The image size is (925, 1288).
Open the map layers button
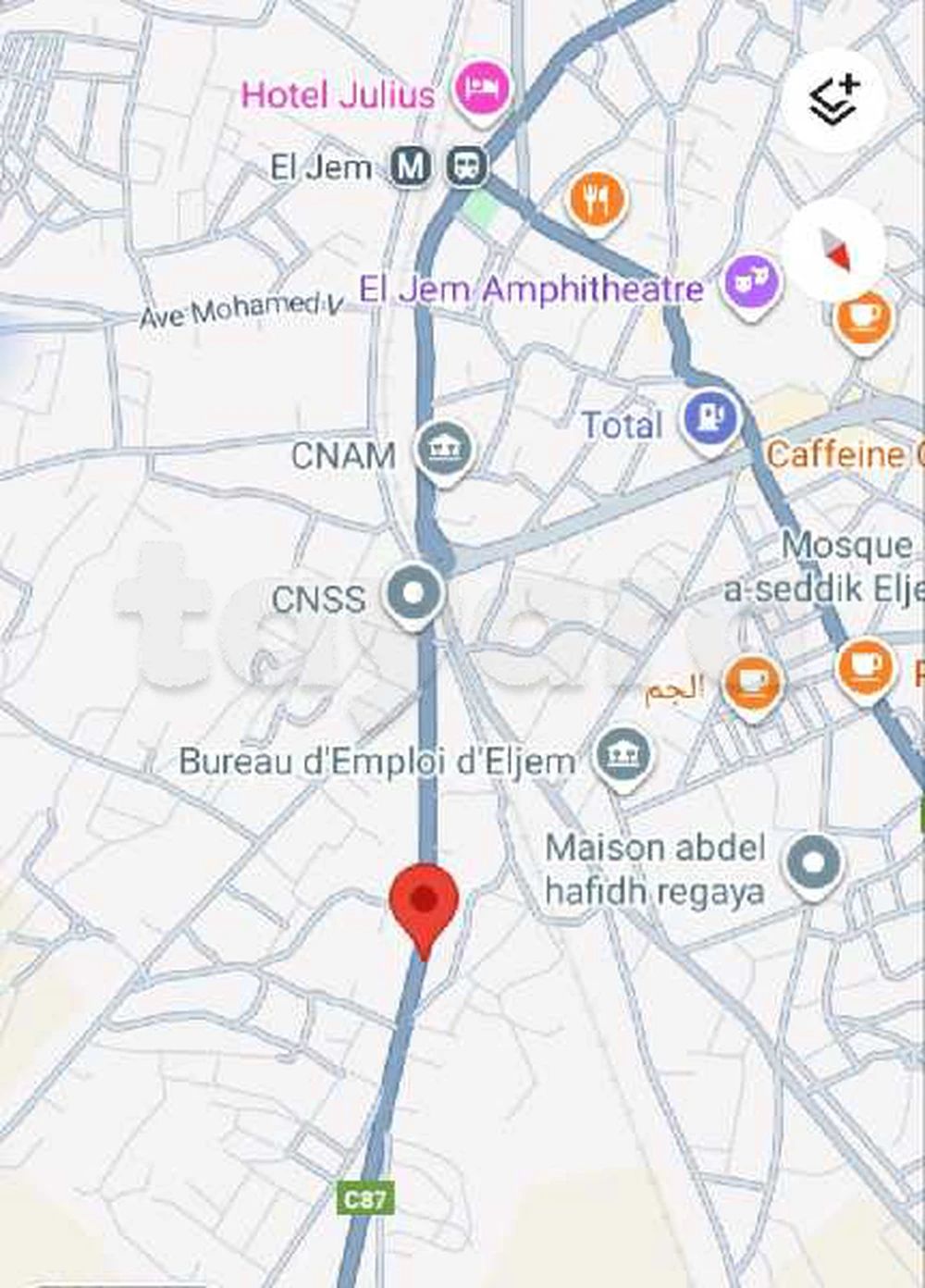pos(835,100)
